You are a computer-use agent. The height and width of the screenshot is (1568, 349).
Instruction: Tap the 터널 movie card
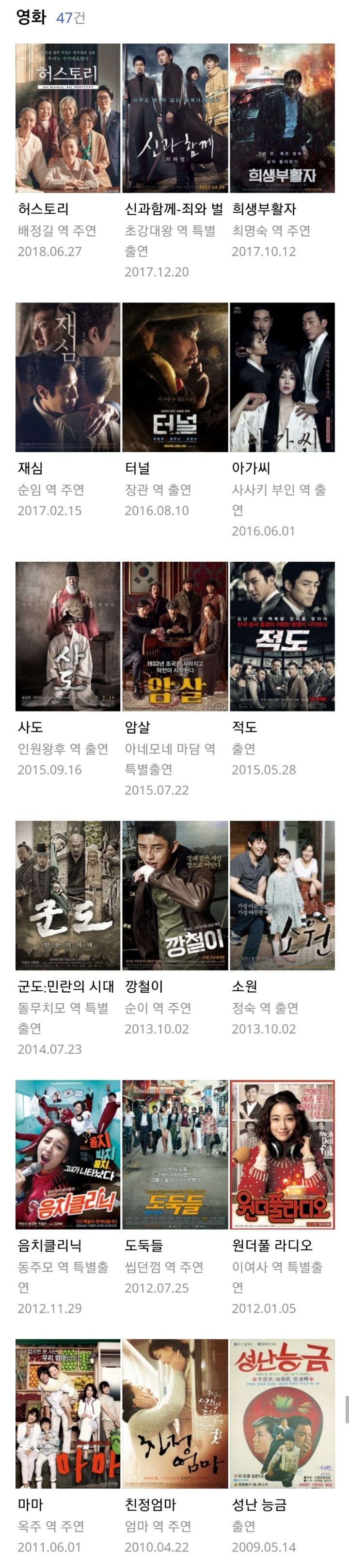pyautogui.click(x=175, y=378)
